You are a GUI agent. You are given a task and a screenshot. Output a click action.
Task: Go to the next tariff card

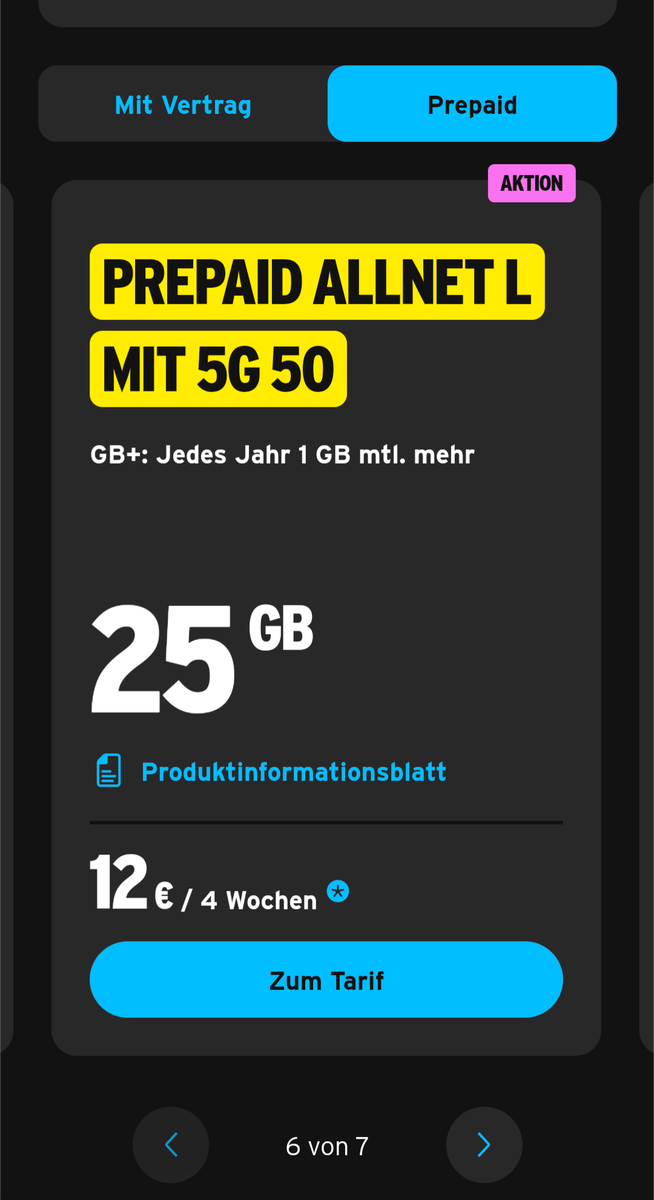(484, 1145)
